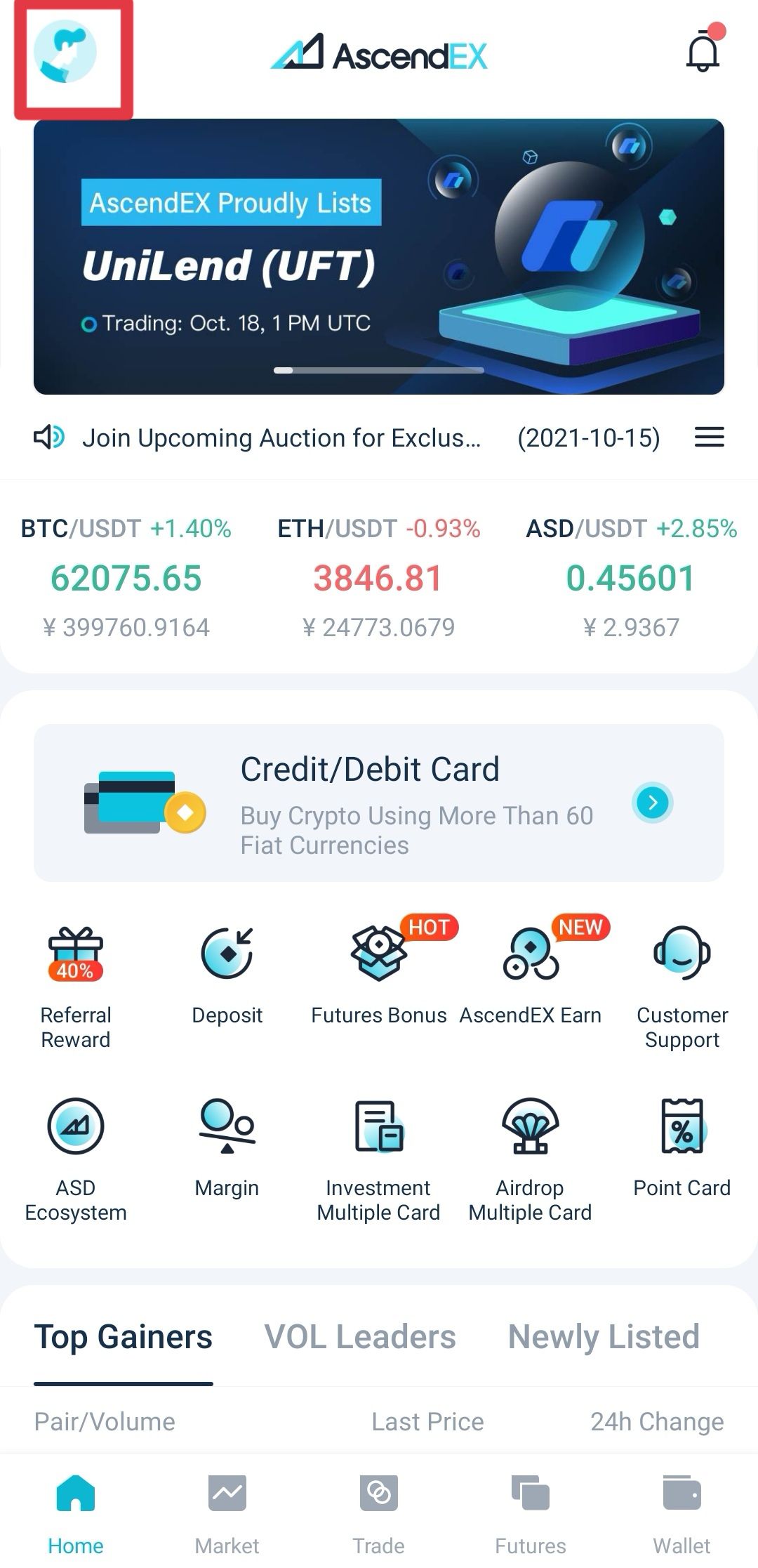Open the announcements list menu icon
This screenshot has height=1568, width=758.
point(710,437)
